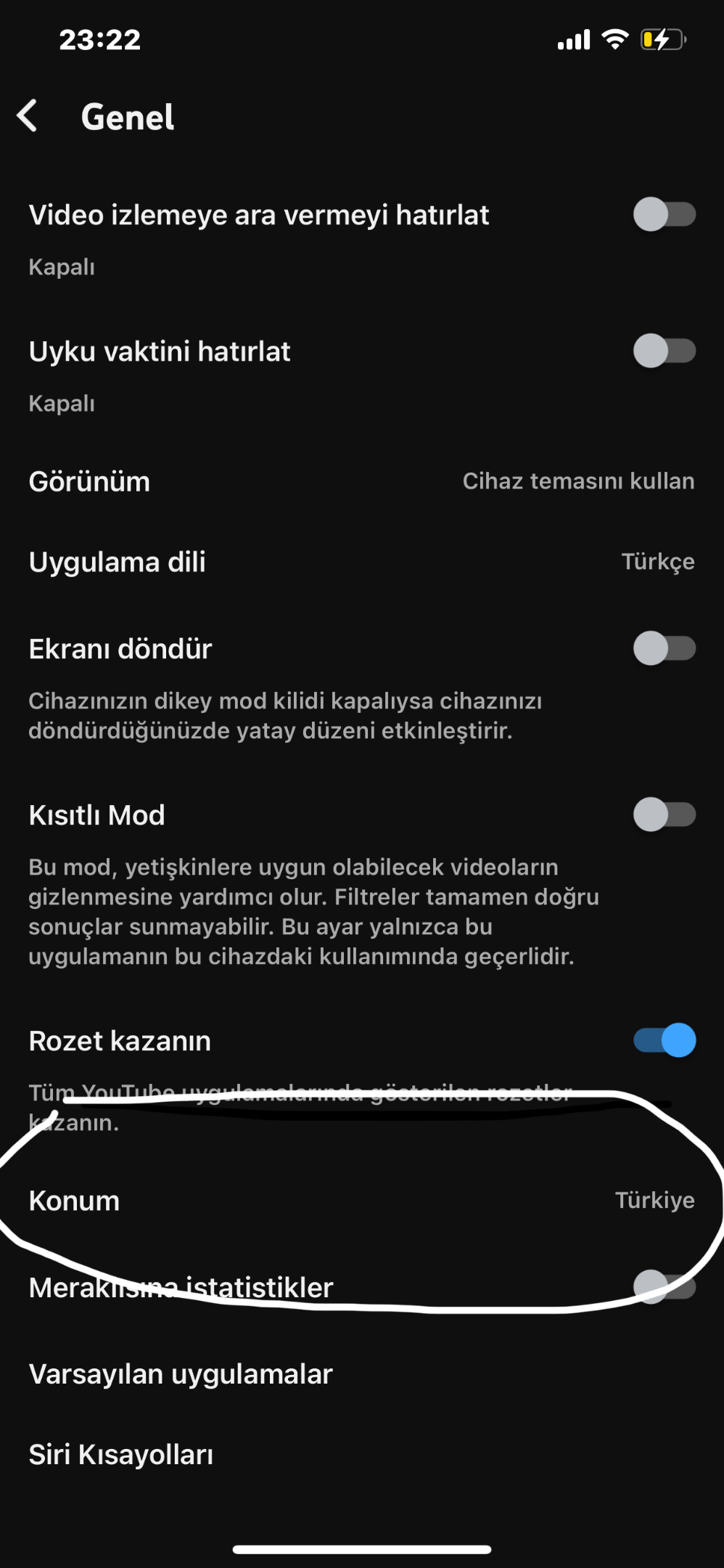The image size is (724, 1568).
Task: Disable the Rozet kazanın switch
Action: point(665,1040)
